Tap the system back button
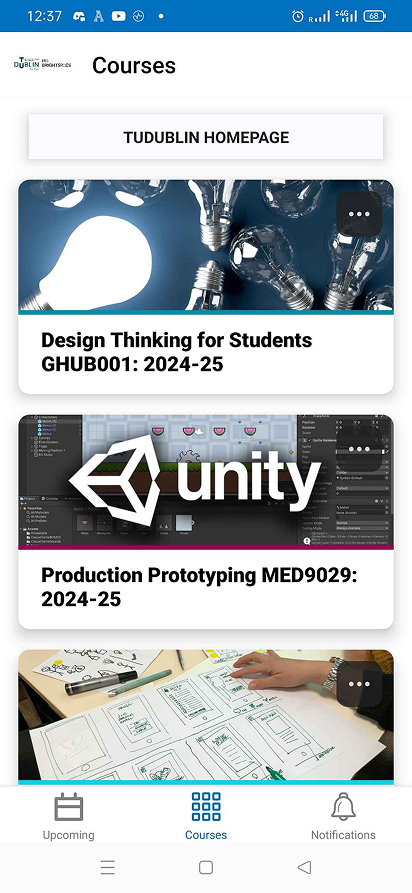412x893 pixels. point(304,867)
